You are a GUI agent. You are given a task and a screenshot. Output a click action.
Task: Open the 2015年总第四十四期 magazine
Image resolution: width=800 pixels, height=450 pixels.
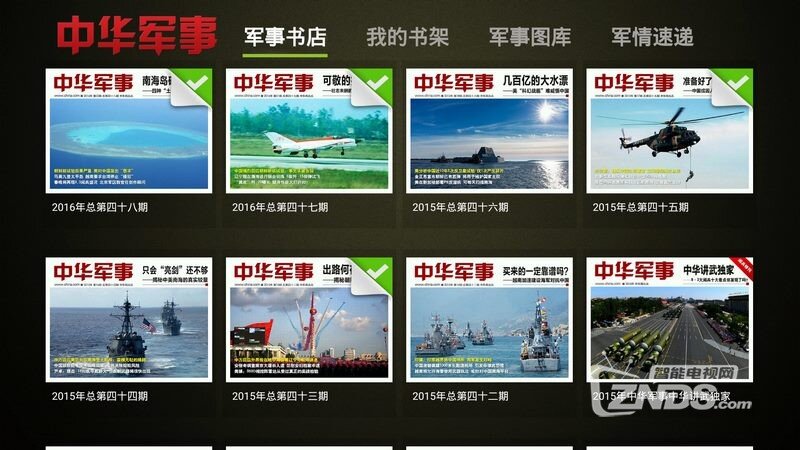pyautogui.click(x=129, y=319)
